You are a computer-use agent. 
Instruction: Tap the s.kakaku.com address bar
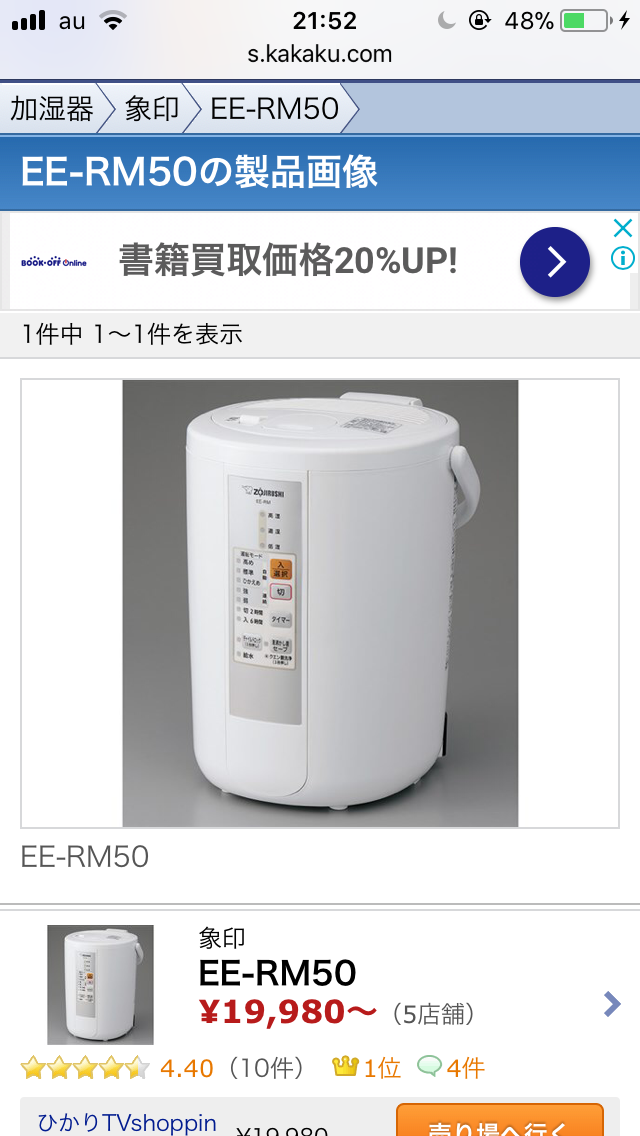320,54
